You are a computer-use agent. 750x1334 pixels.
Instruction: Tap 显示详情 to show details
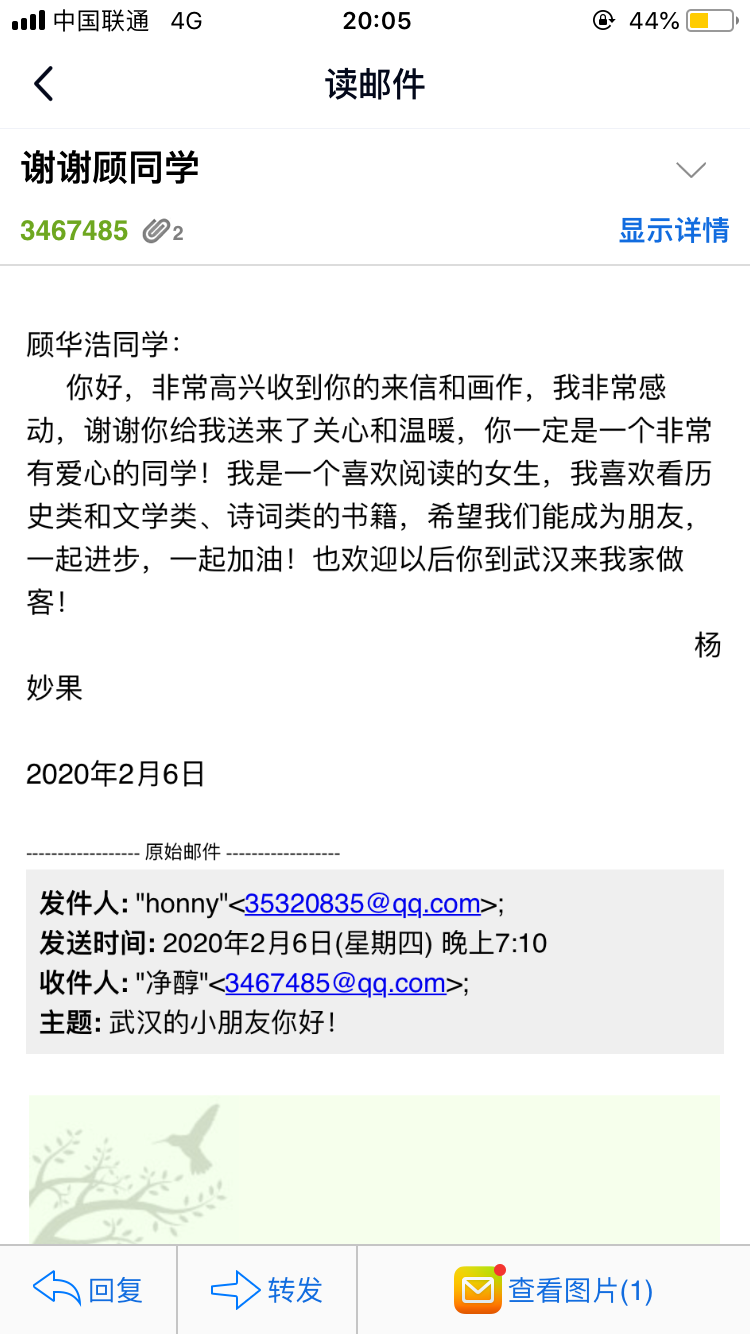(673, 230)
